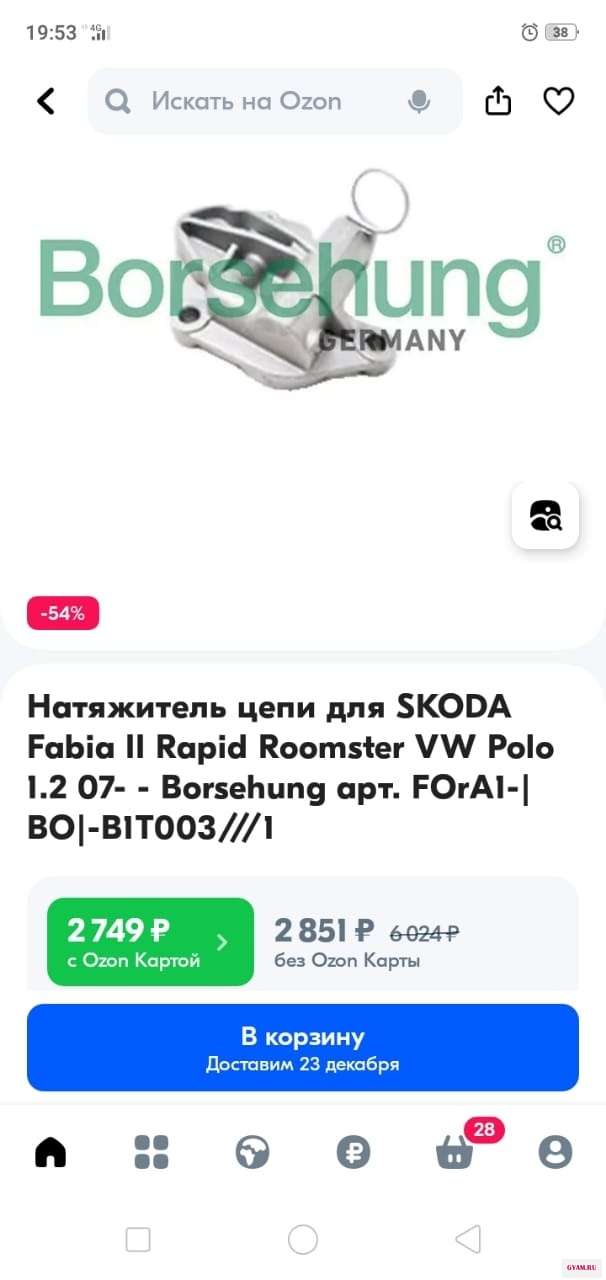Tap the Ozon search field

point(260,101)
